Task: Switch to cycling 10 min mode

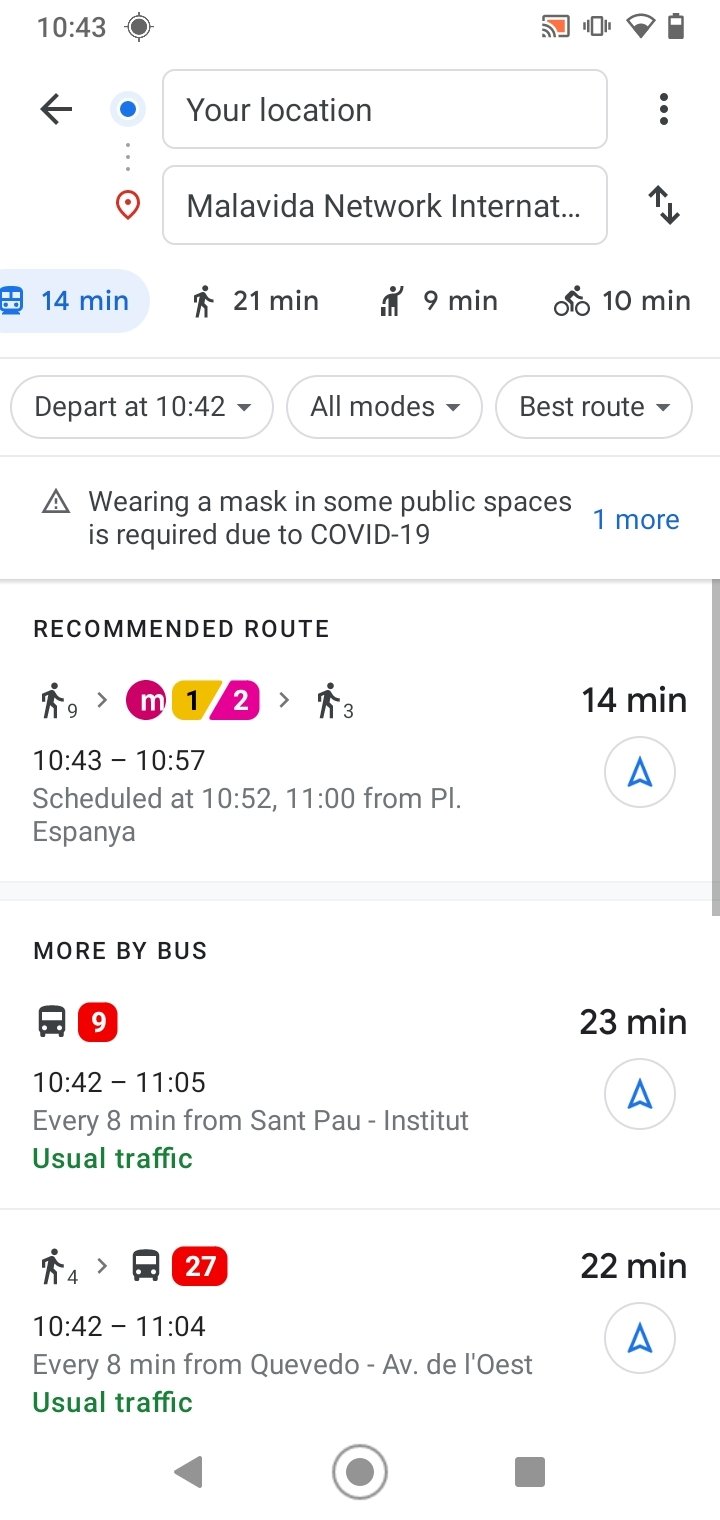Action: [622, 300]
